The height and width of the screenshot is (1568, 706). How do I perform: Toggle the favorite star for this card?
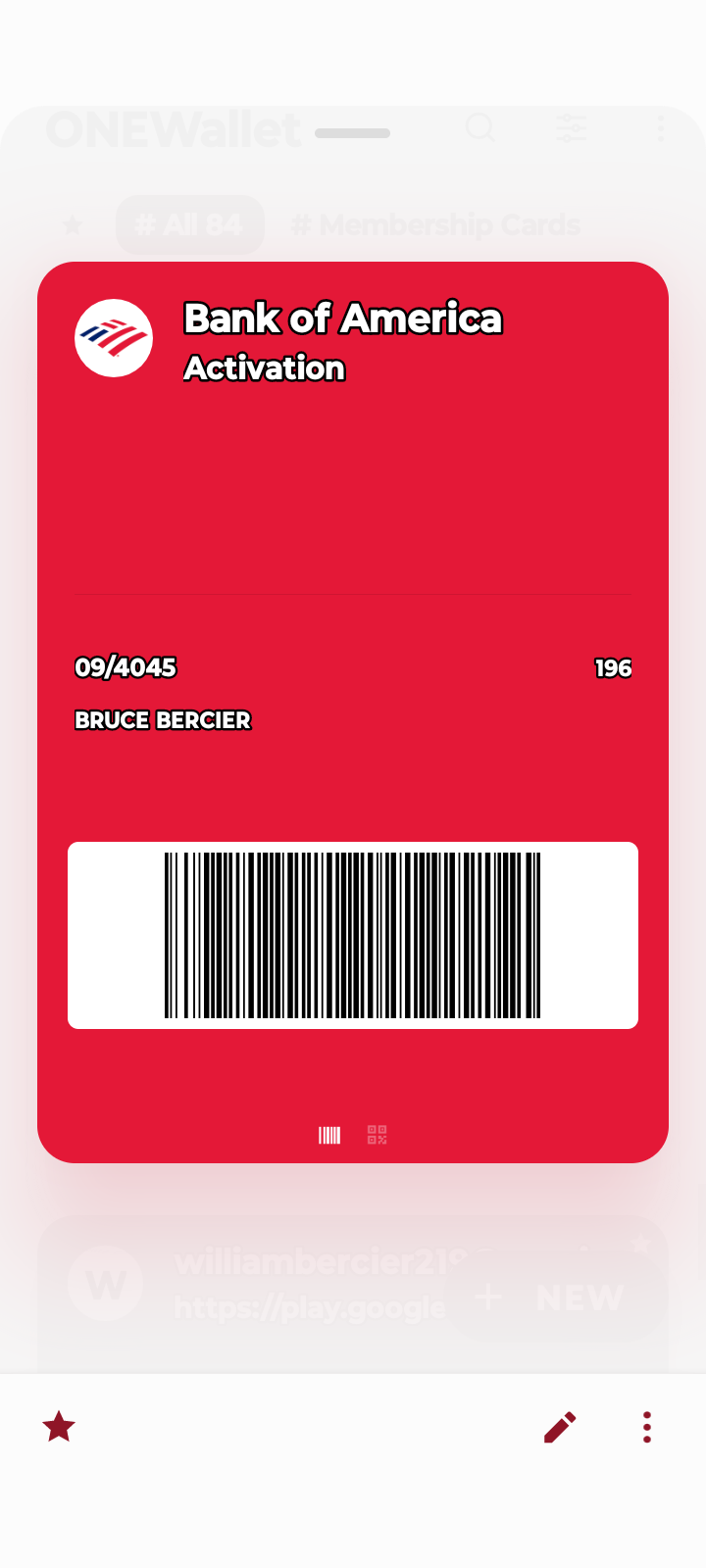point(59,1427)
